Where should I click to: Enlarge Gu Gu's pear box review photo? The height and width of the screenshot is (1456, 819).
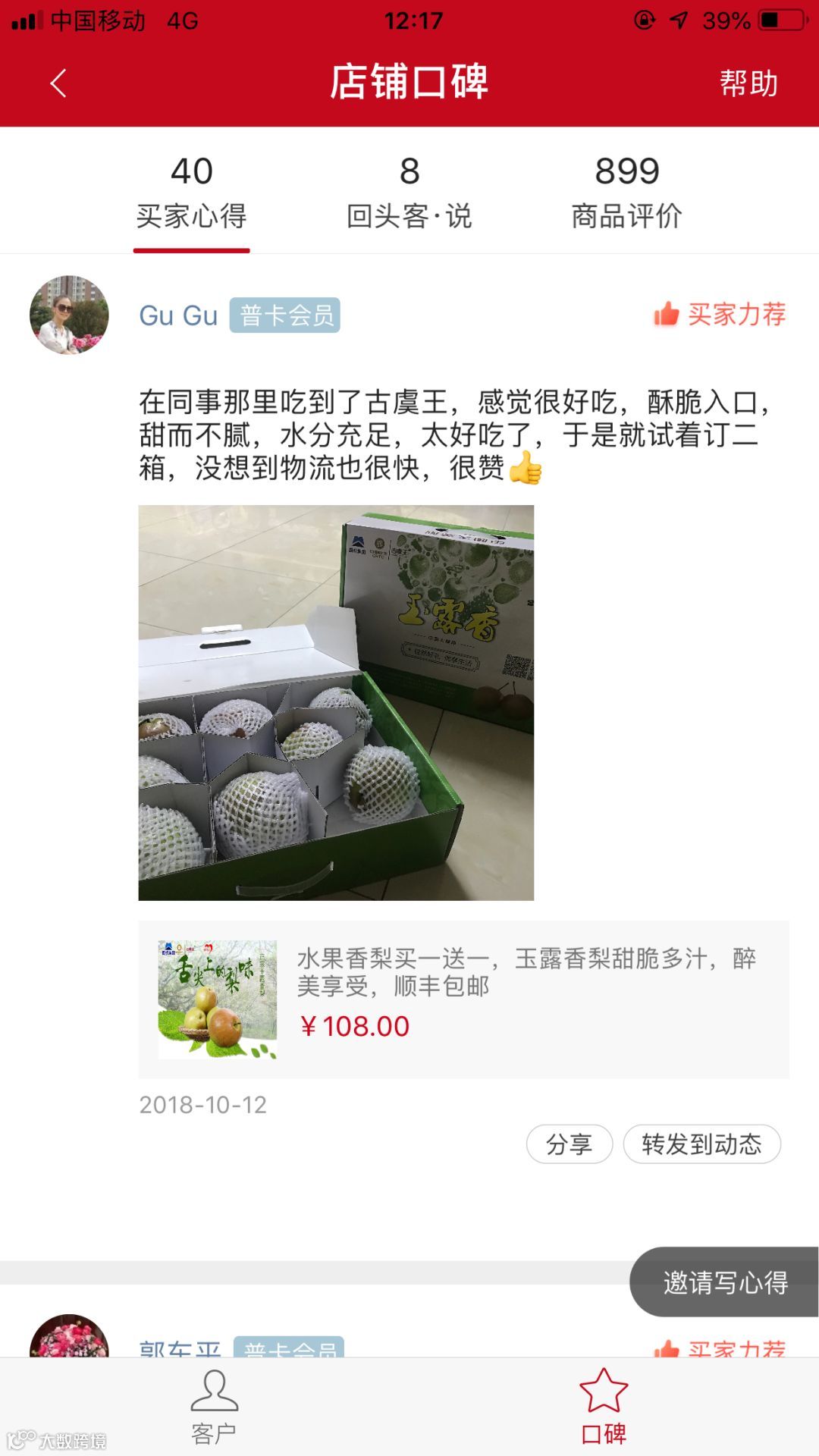(x=336, y=702)
